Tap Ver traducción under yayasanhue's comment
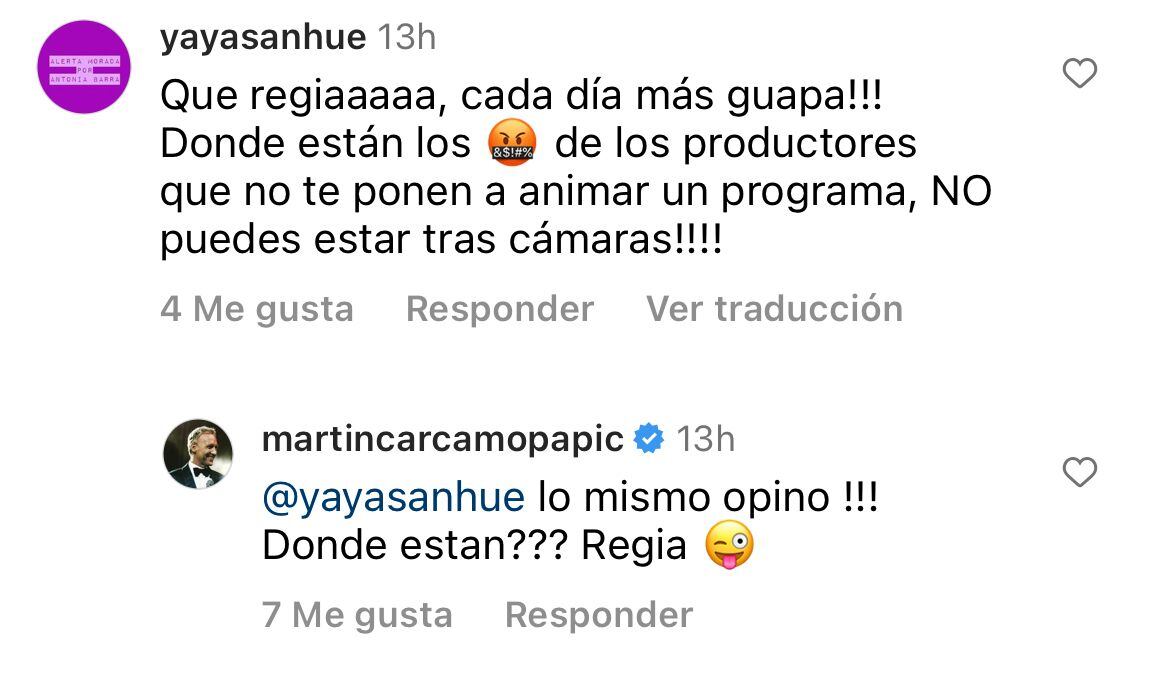 click(774, 309)
